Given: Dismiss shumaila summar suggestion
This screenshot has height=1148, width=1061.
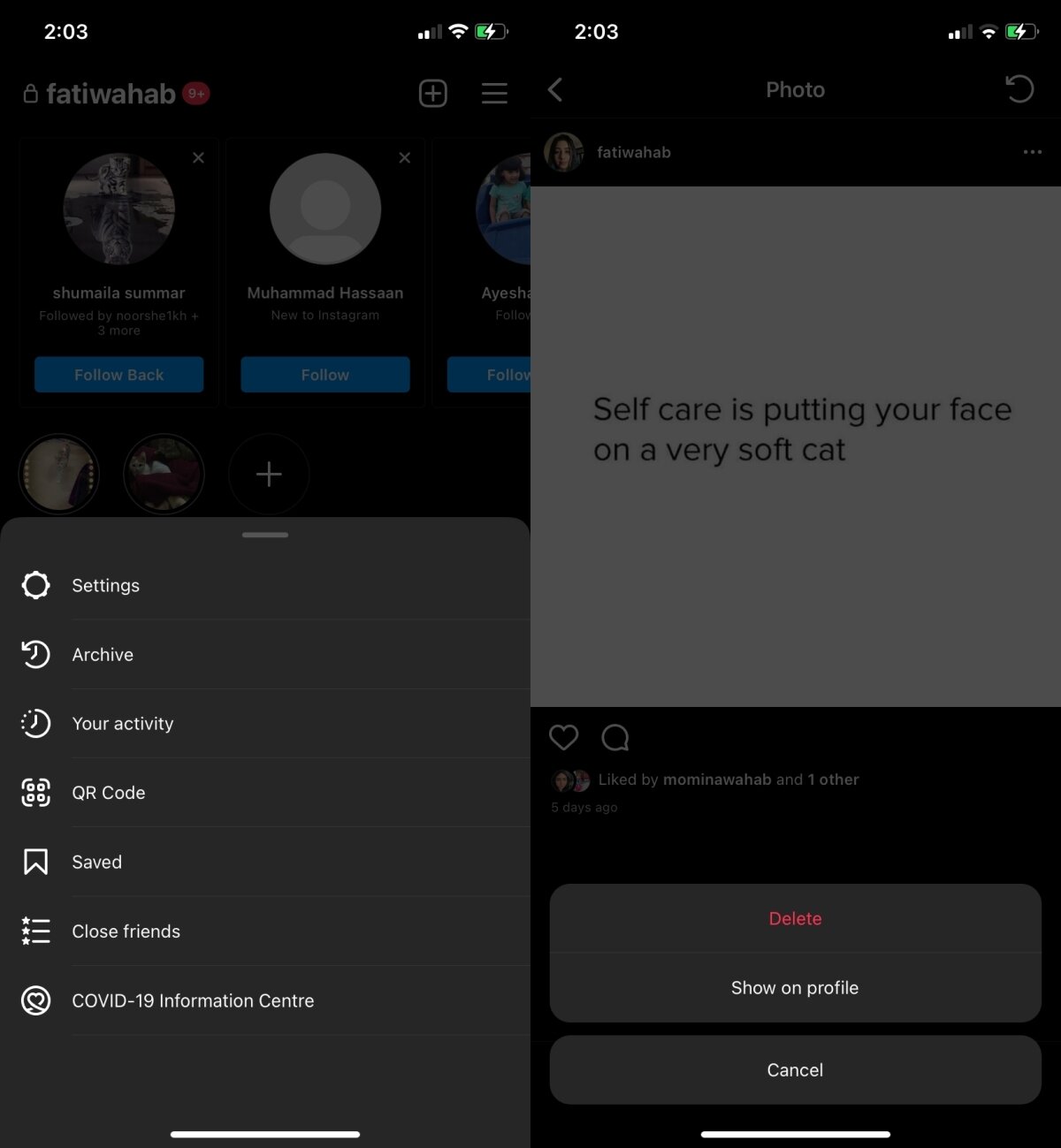Looking at the screenshot, I should point(198,157).
